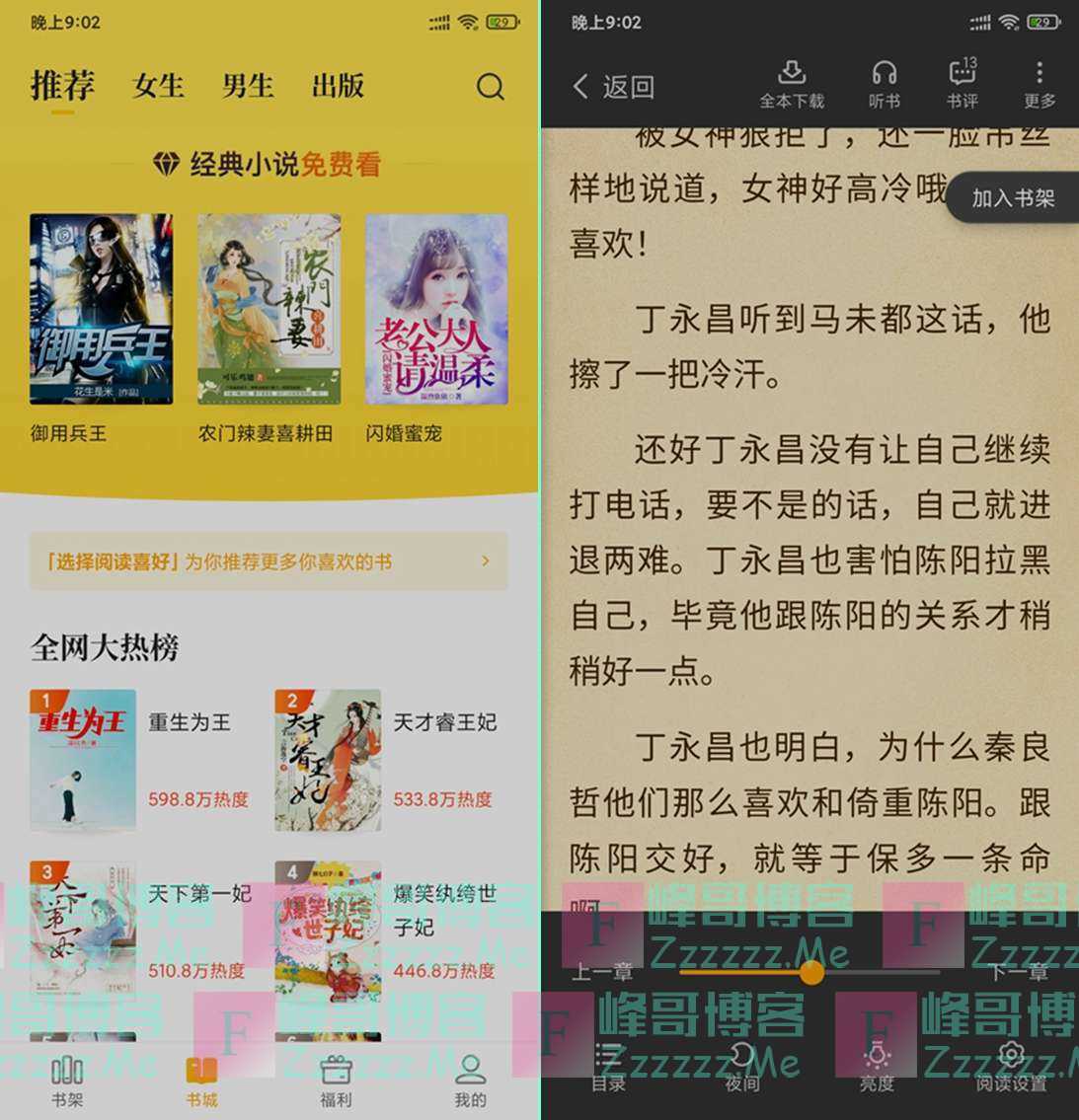Open the 选择阅读喜好 banner
This screenshot has width=1079, height=1120.
point(269,561)
